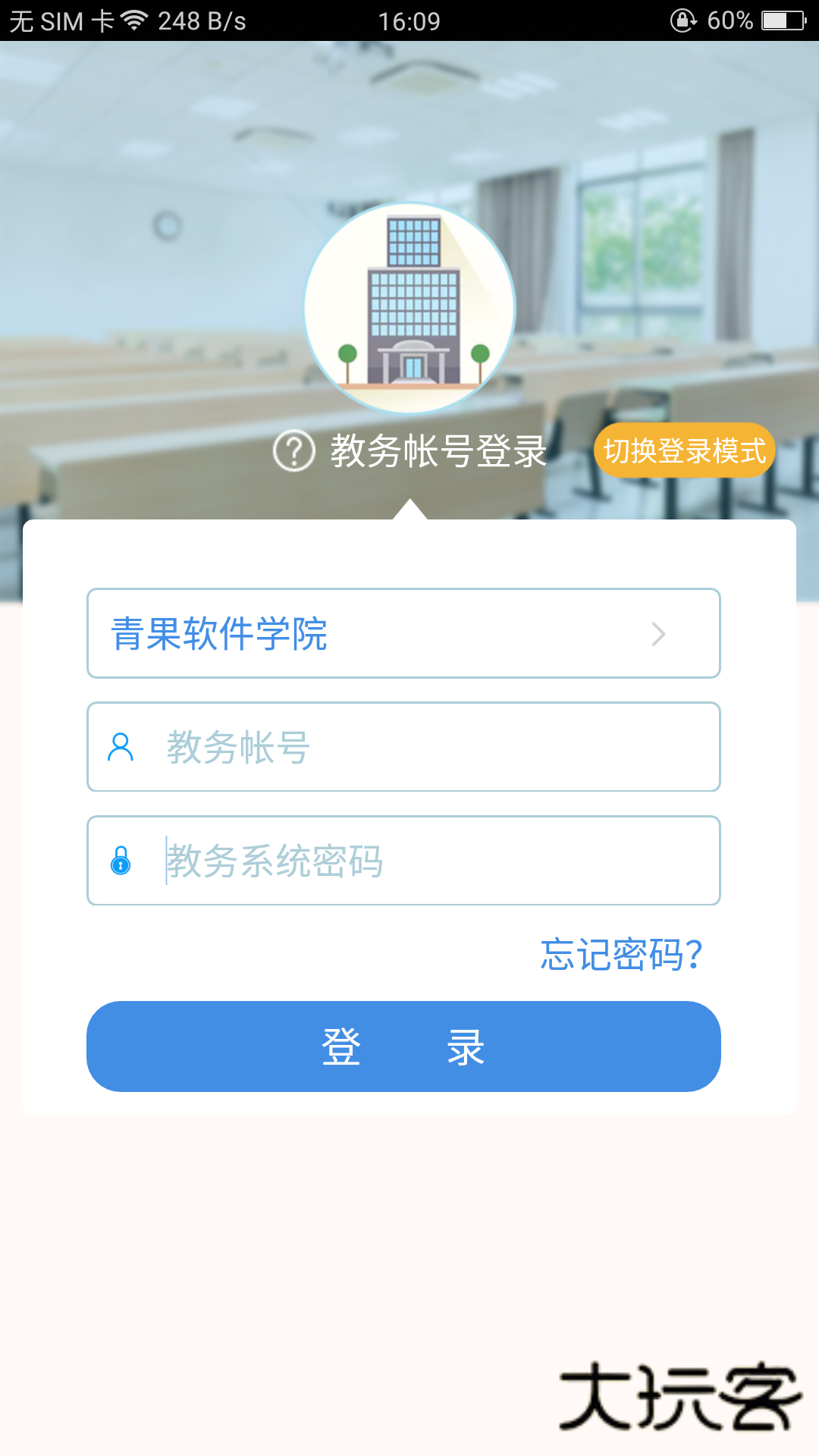Tap the 60% battery percentage indicator

coord(730,20)
